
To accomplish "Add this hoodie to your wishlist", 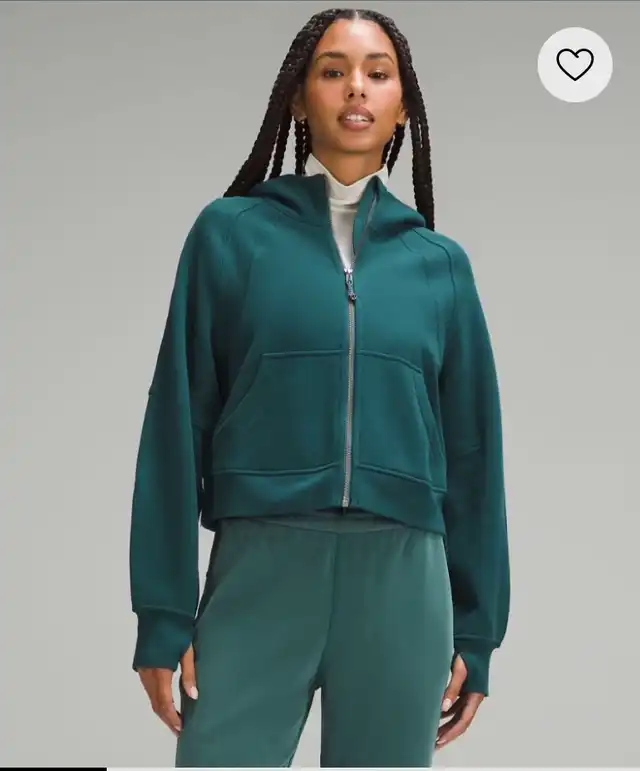I will coord(574,64).
